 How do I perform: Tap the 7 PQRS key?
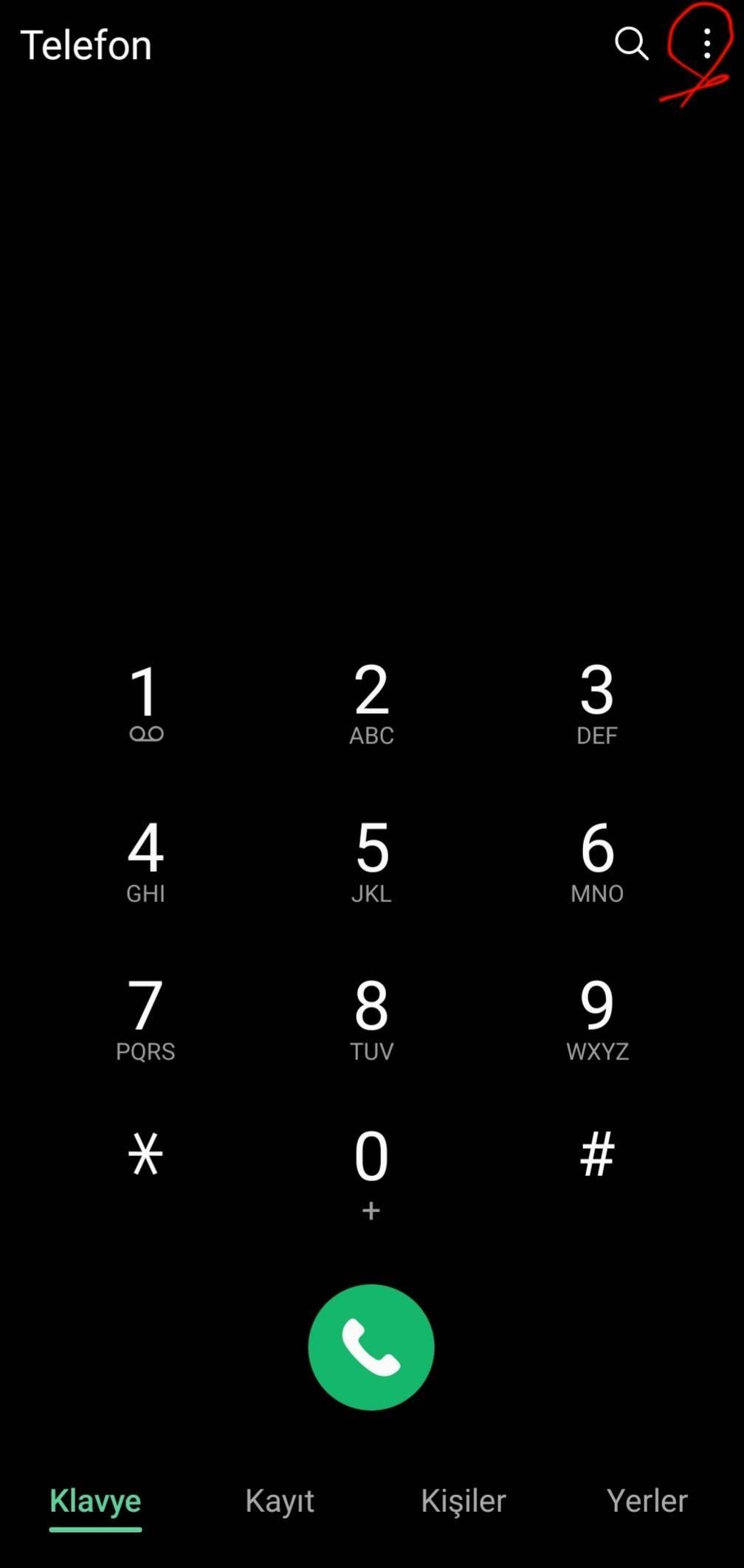pyautogui.click(x=145, y=1017)
